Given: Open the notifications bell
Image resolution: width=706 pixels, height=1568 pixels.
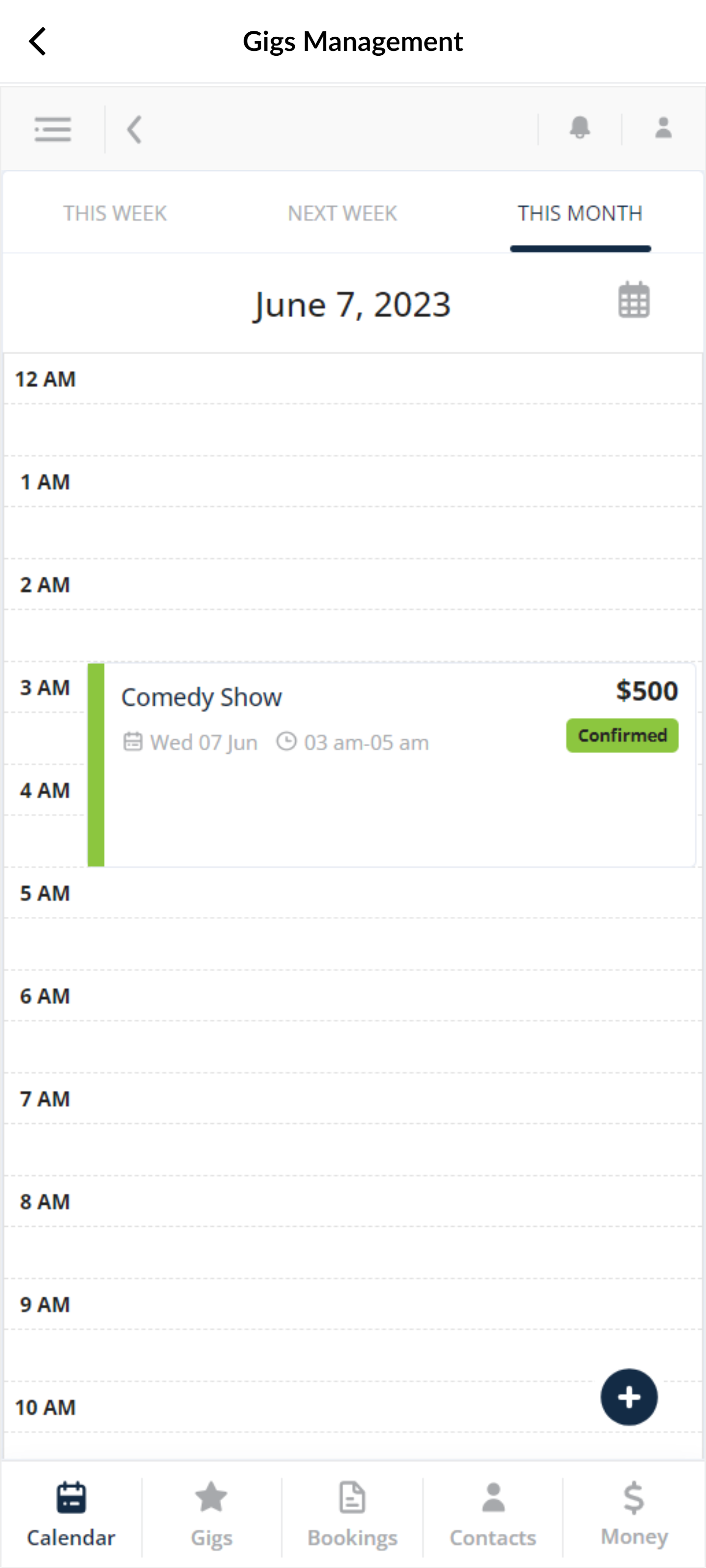Looking at the screenshot, I should click(x=579, y=128).
